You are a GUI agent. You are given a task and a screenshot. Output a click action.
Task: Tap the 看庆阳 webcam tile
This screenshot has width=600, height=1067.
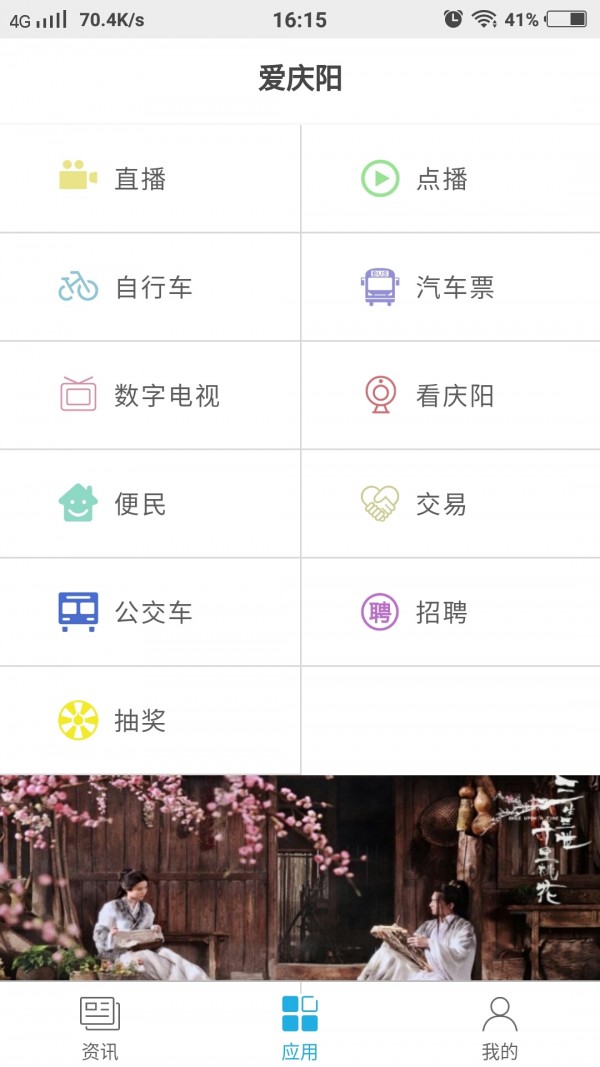click(x=451, y=395)
